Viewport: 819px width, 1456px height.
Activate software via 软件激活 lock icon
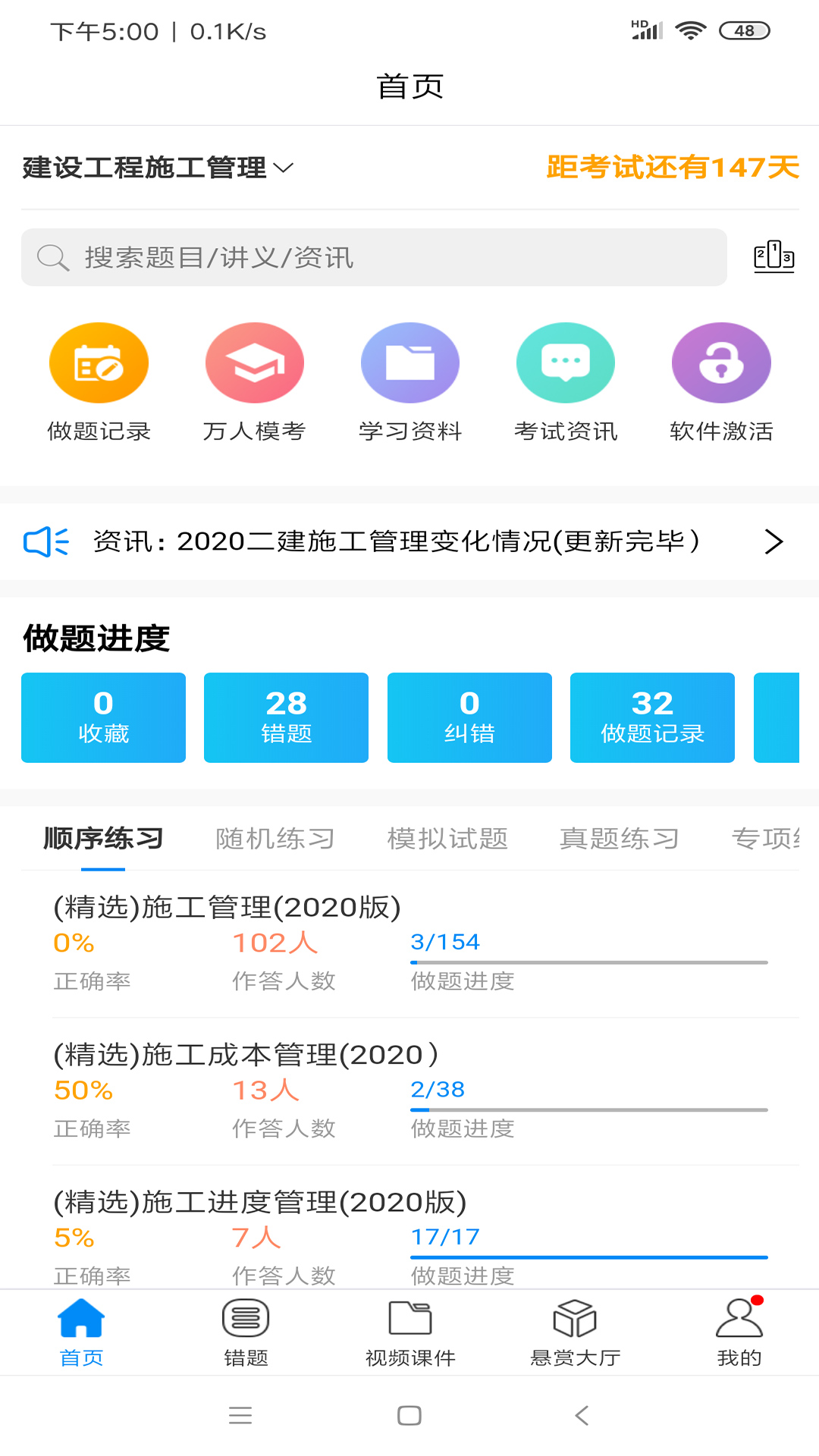pos(720,362)
